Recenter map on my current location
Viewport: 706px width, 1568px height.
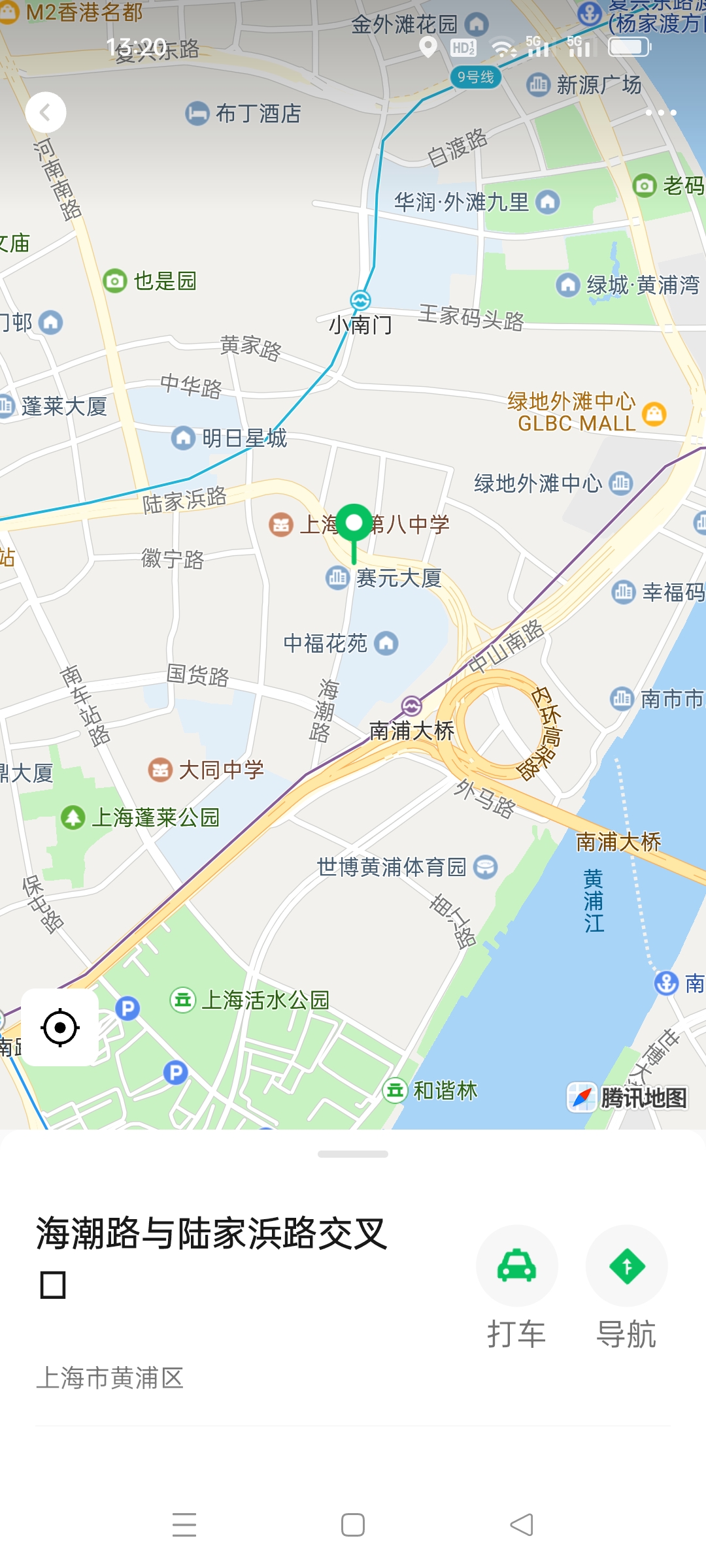tap(60, 1028)
